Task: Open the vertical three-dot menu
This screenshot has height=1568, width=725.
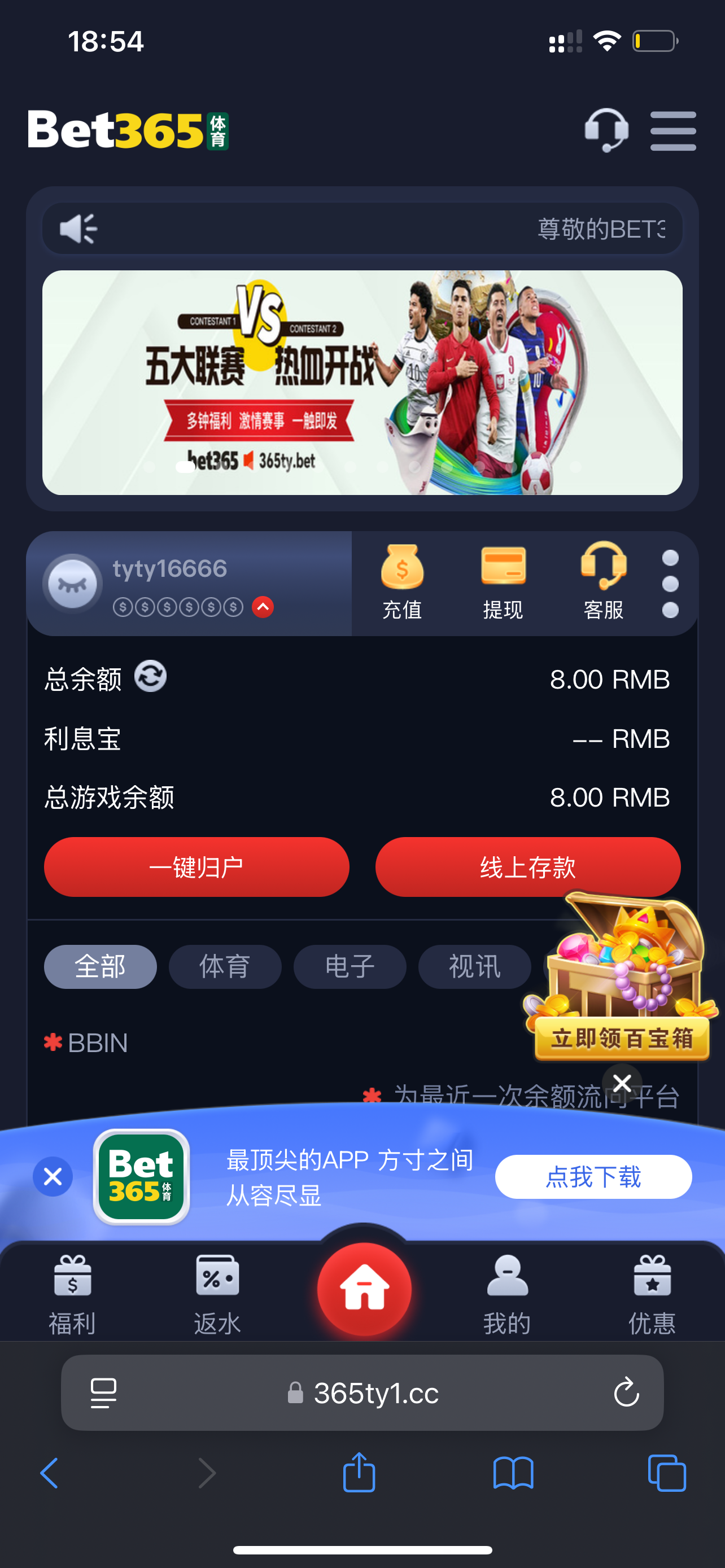Action: [670, 582]
